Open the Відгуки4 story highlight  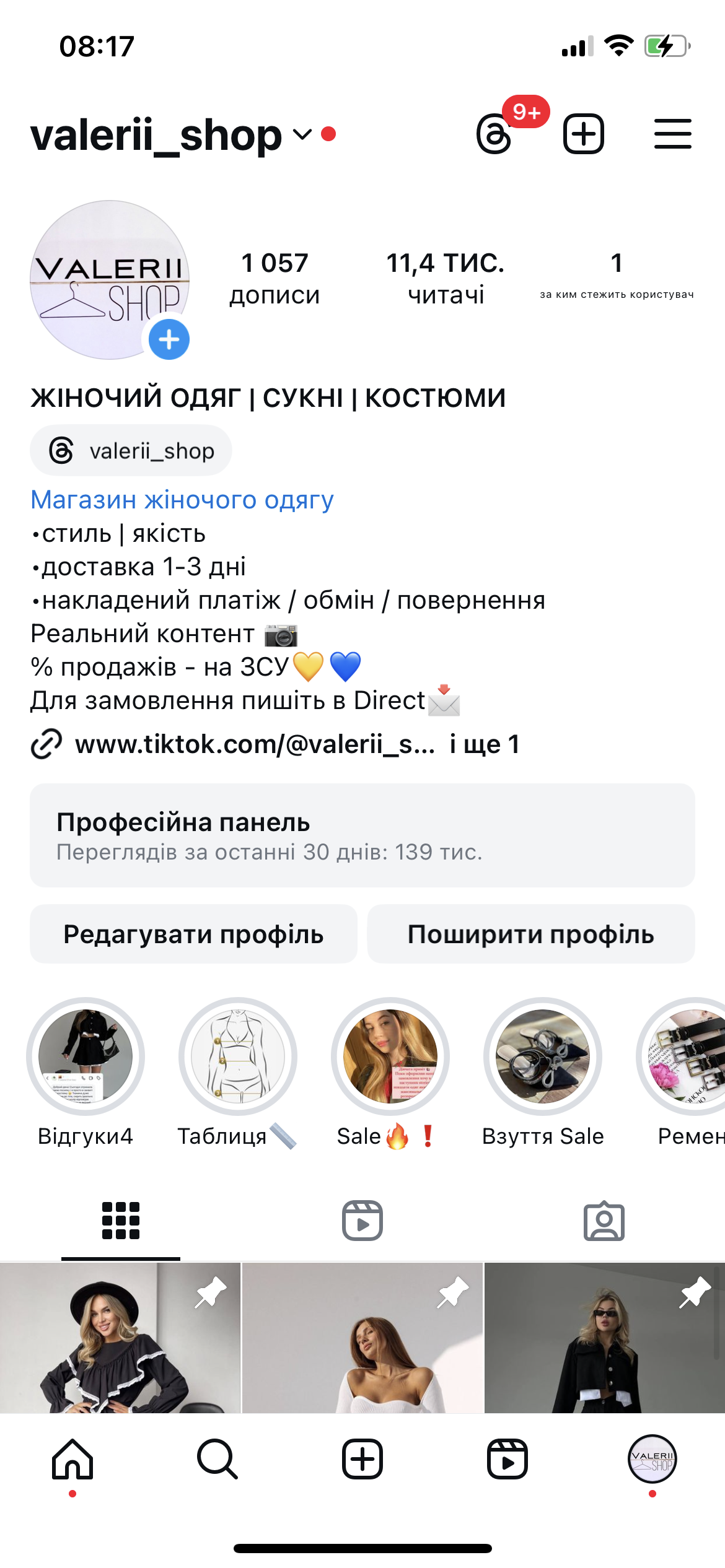click(x=86, y=1056)
